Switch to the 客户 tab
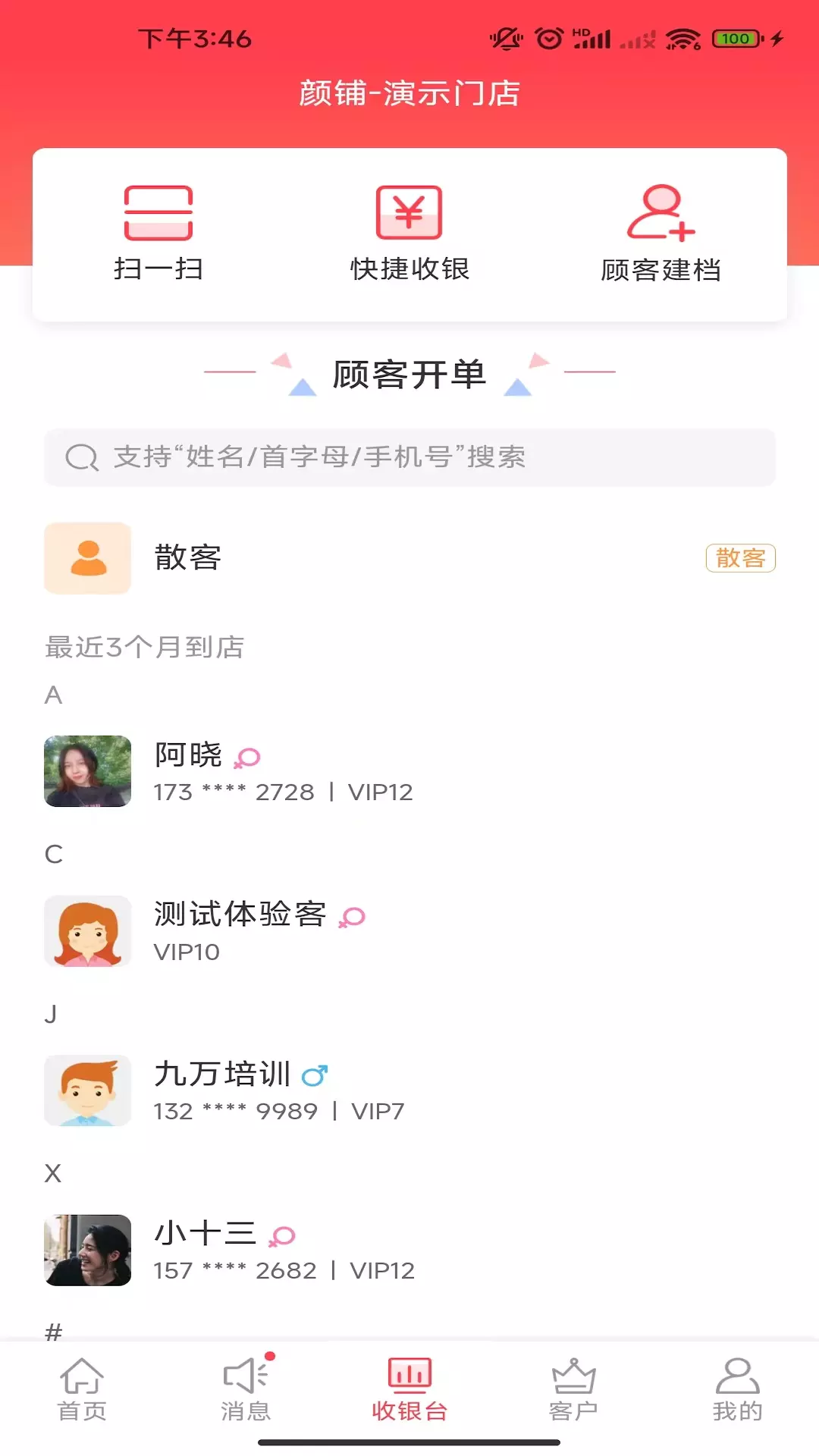Screen dimensions: 819x1456 573,1391
